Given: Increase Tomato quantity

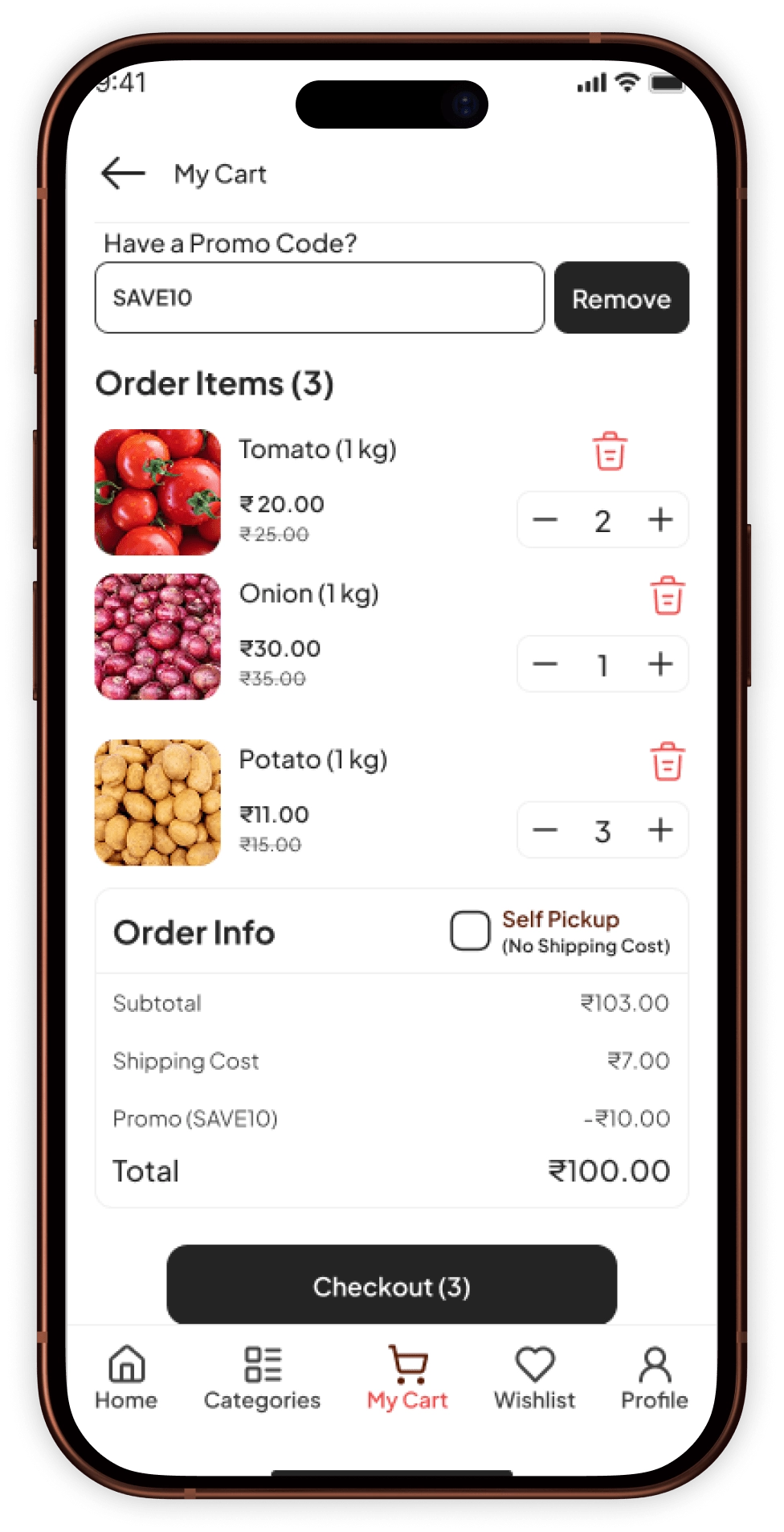Looking at the screenshot, I should click(x=660, y=520).
